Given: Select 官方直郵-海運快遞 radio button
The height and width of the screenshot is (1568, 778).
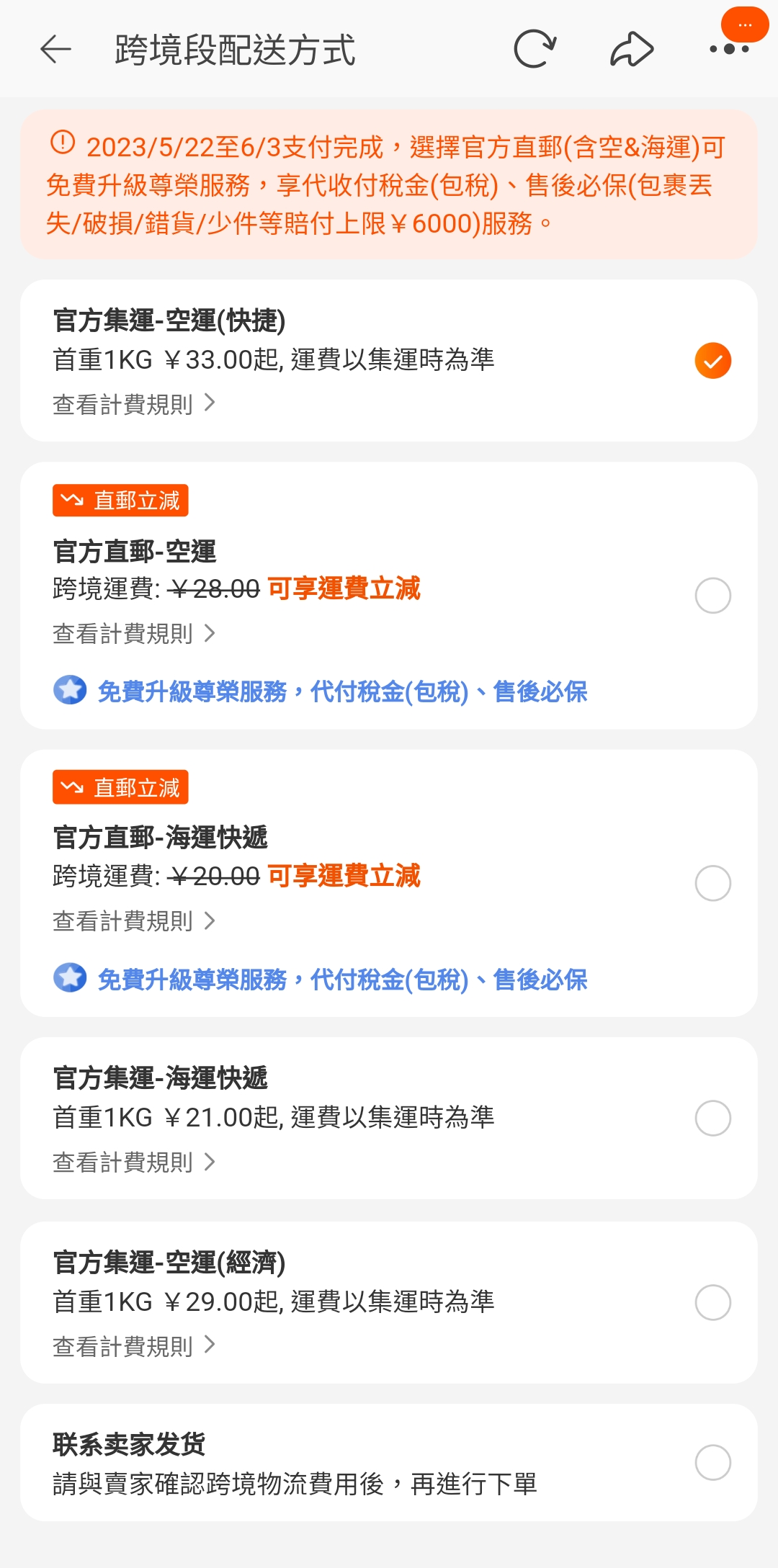Looking at the screenshot, I should [713, 883].
